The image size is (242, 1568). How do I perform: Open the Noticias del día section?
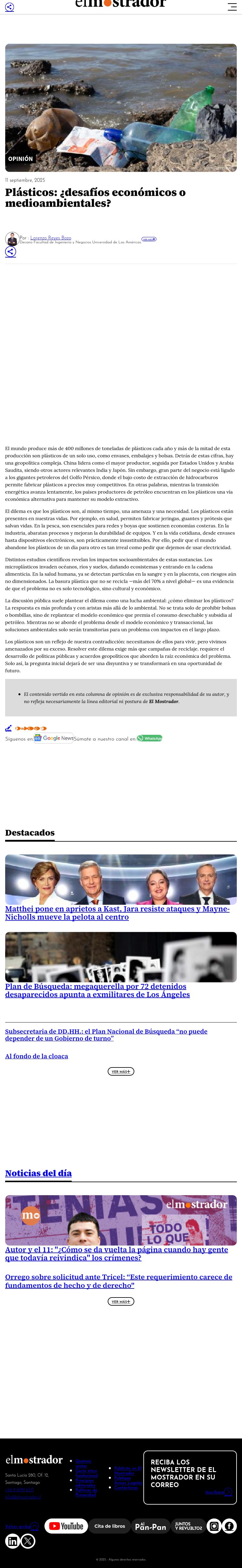[38, 1173]
